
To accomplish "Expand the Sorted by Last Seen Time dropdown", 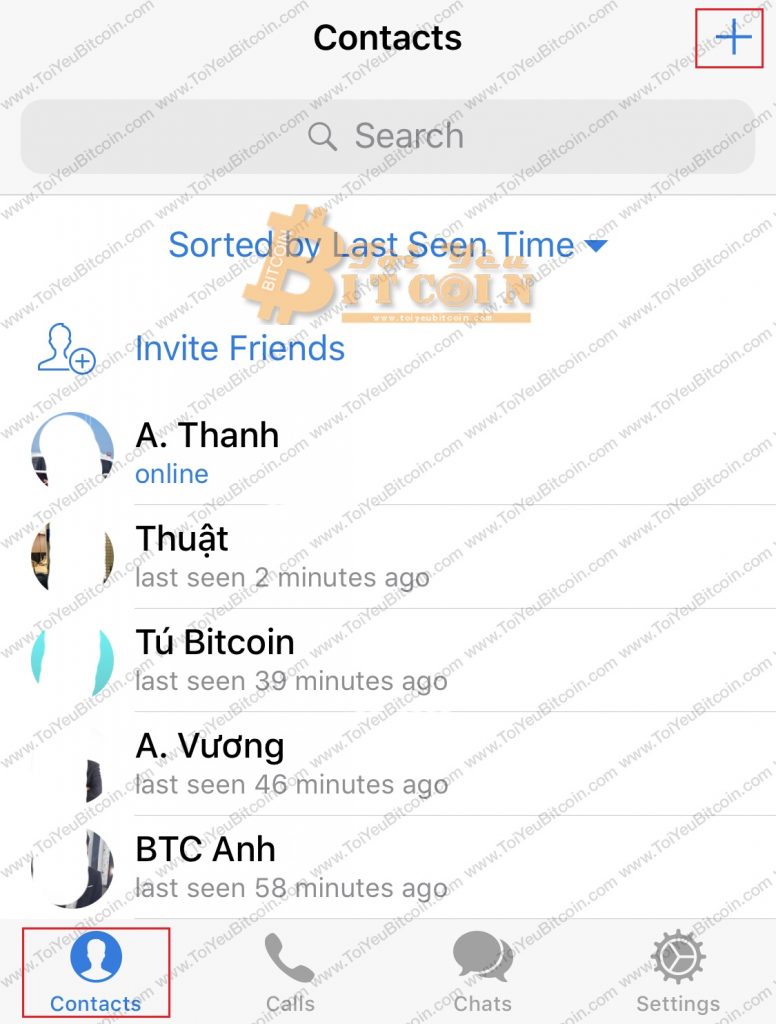I will (387, 245).
